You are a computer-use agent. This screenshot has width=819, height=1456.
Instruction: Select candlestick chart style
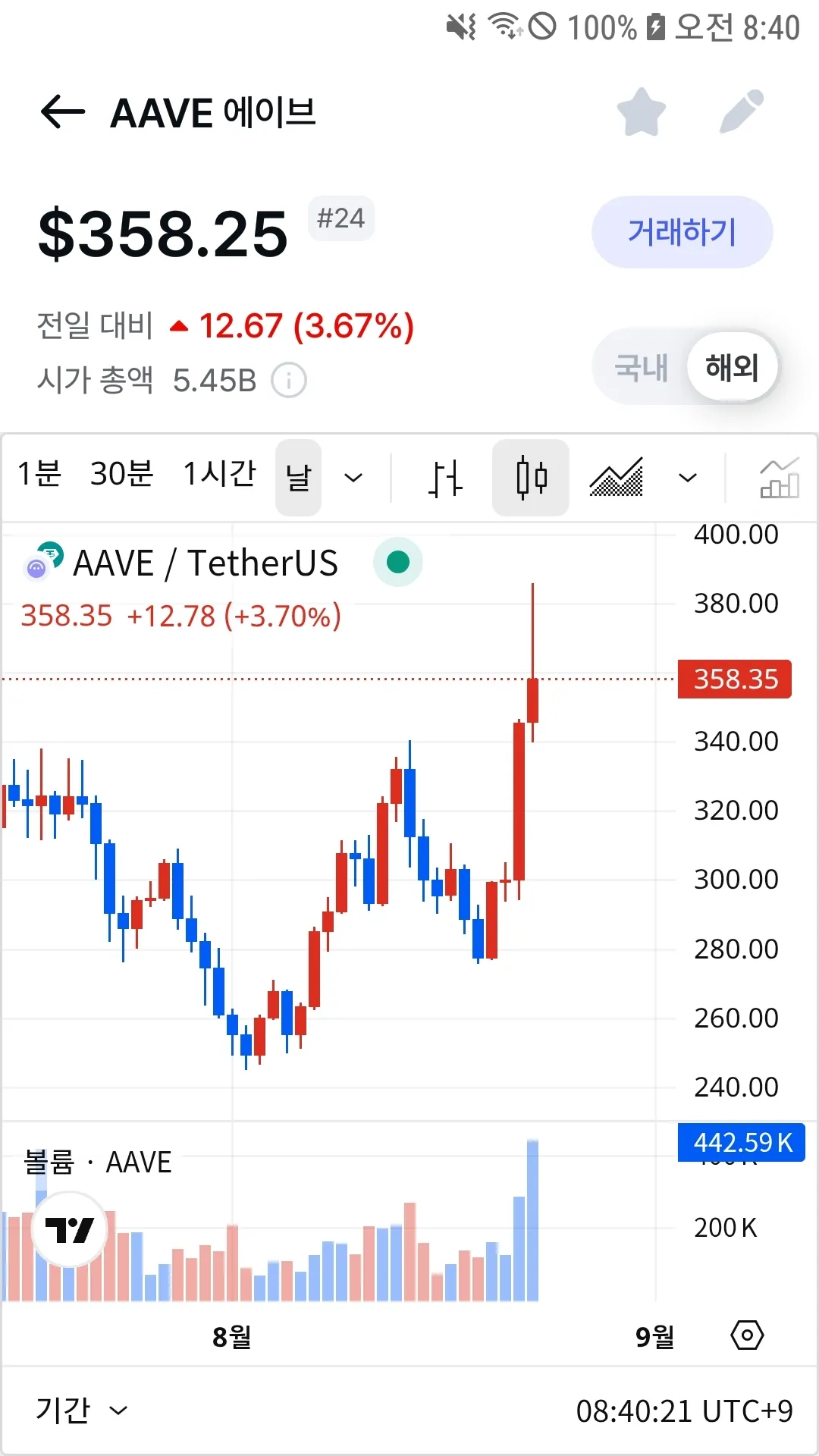coord(531,478)
